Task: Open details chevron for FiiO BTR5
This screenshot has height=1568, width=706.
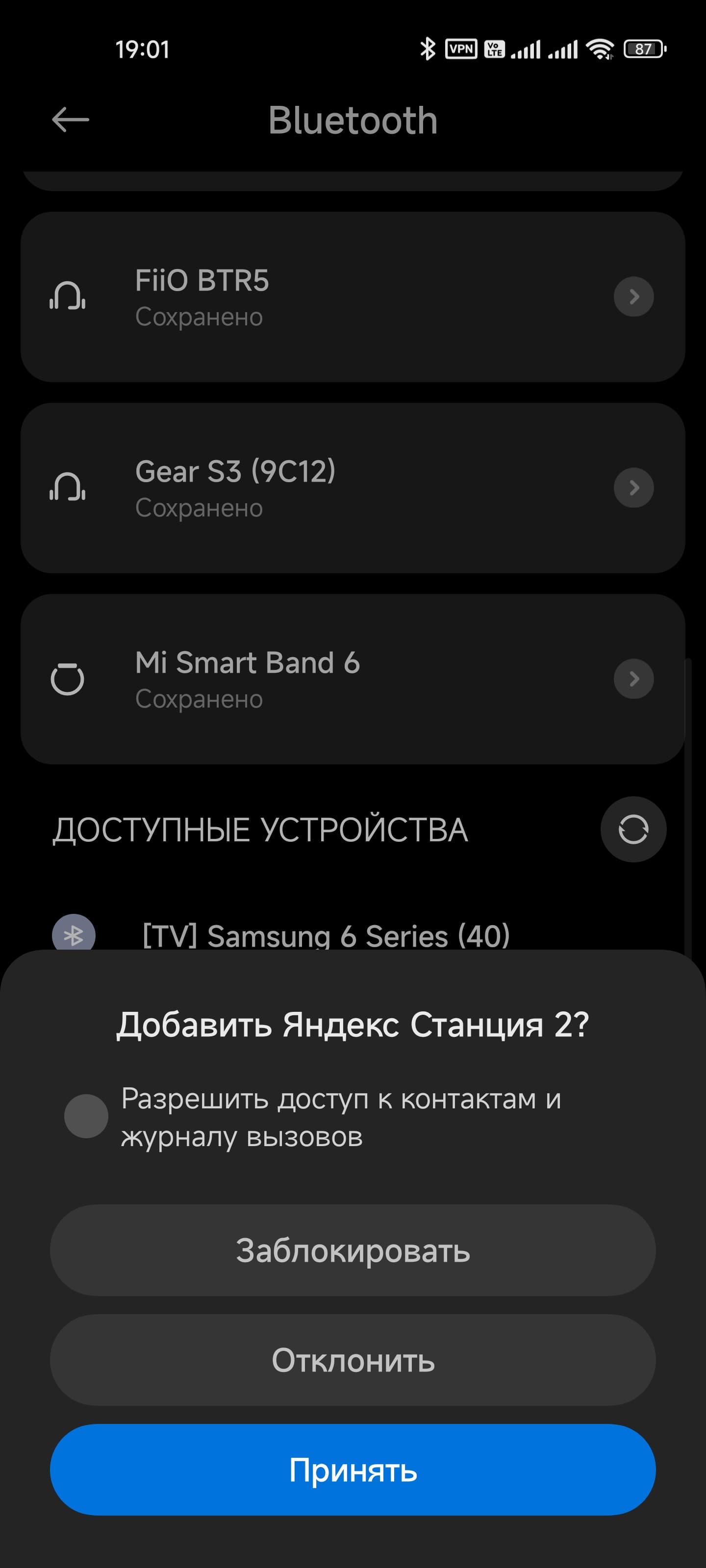Action: click(x=633, y=297)
